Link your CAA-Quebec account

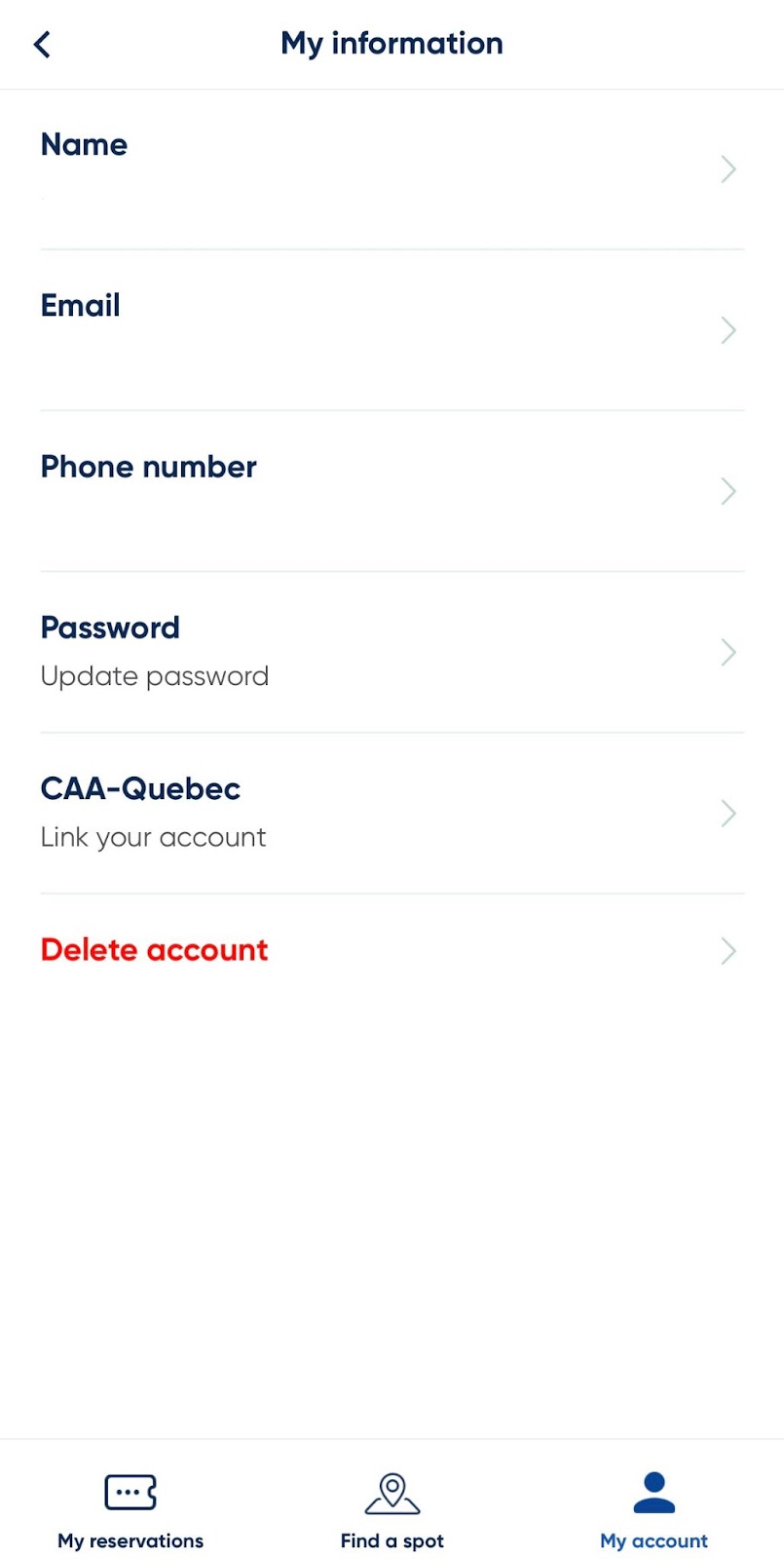coord(392,813)
